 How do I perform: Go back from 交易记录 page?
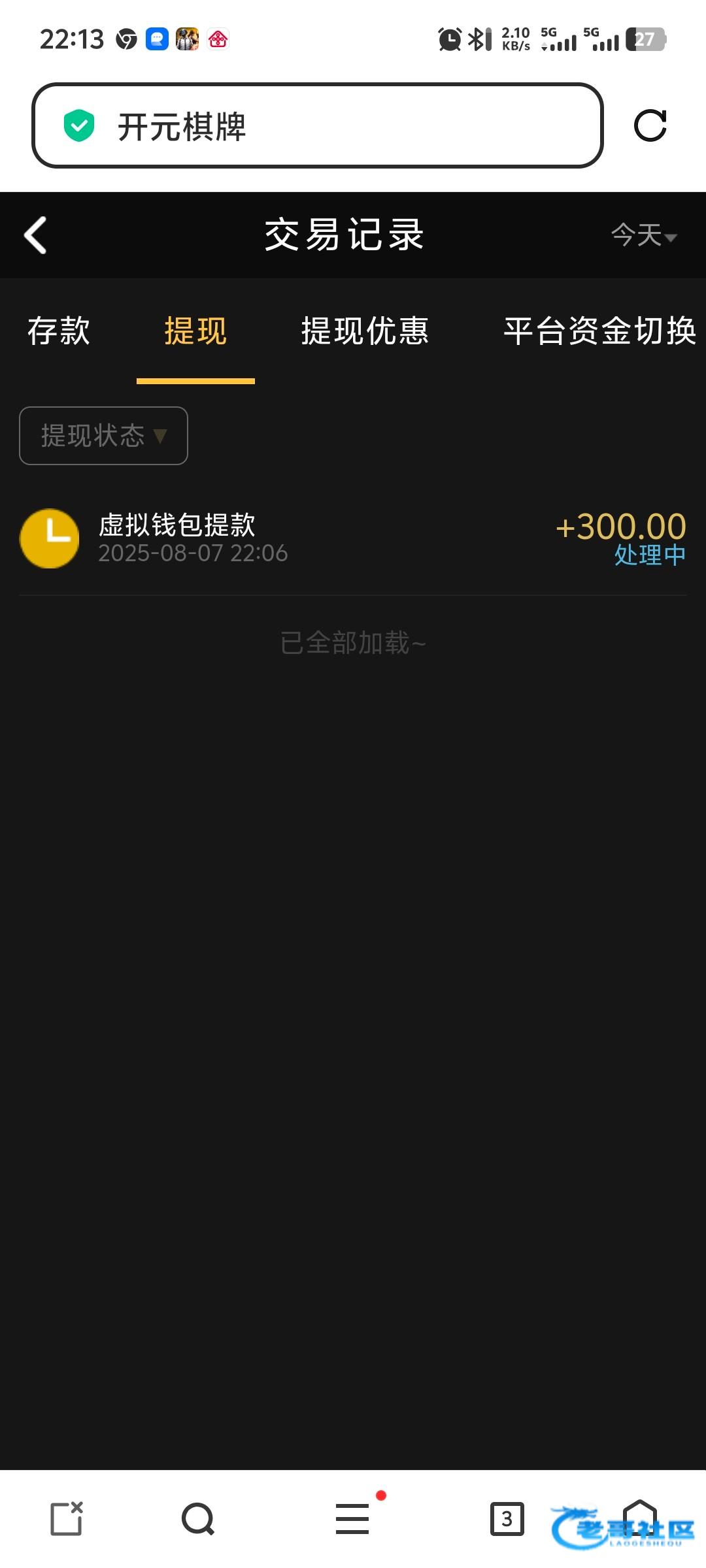[x=35, y=235]
